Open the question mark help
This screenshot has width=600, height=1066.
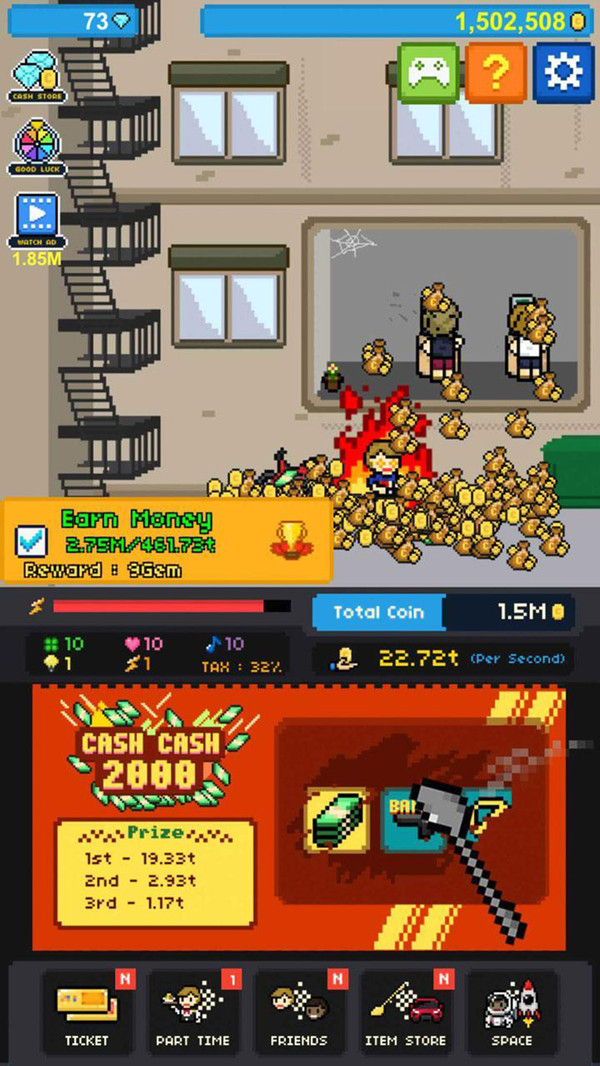[x=496, y=72]
